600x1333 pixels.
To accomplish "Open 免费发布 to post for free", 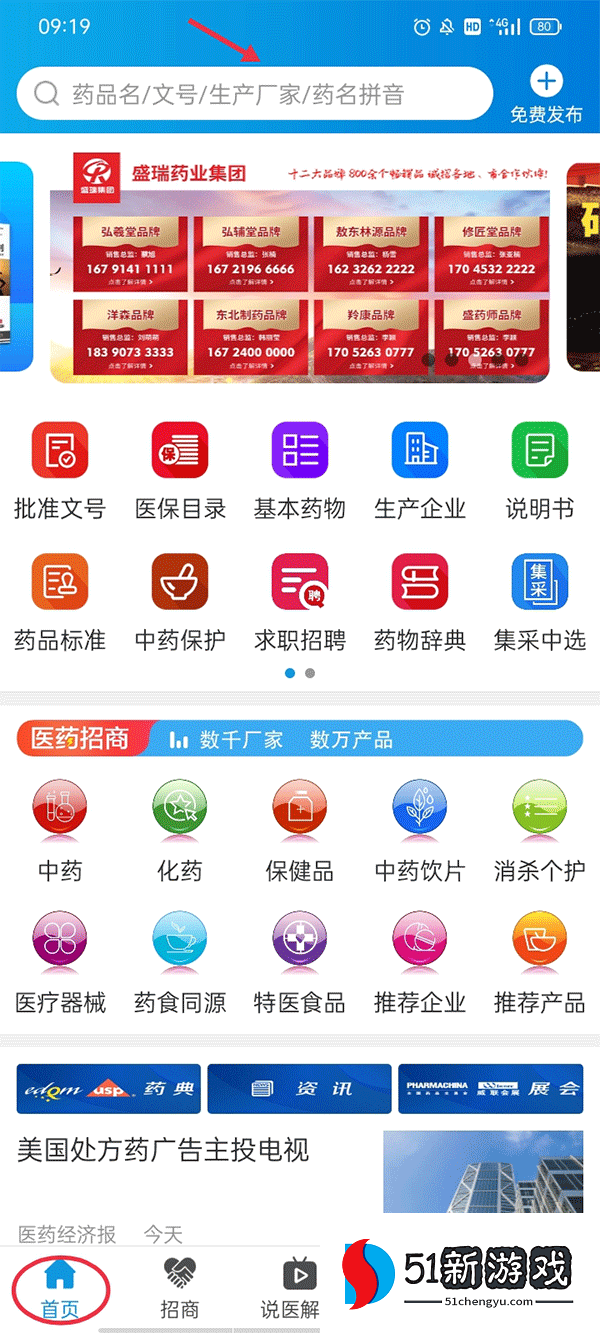I will [x=546, y=94].
